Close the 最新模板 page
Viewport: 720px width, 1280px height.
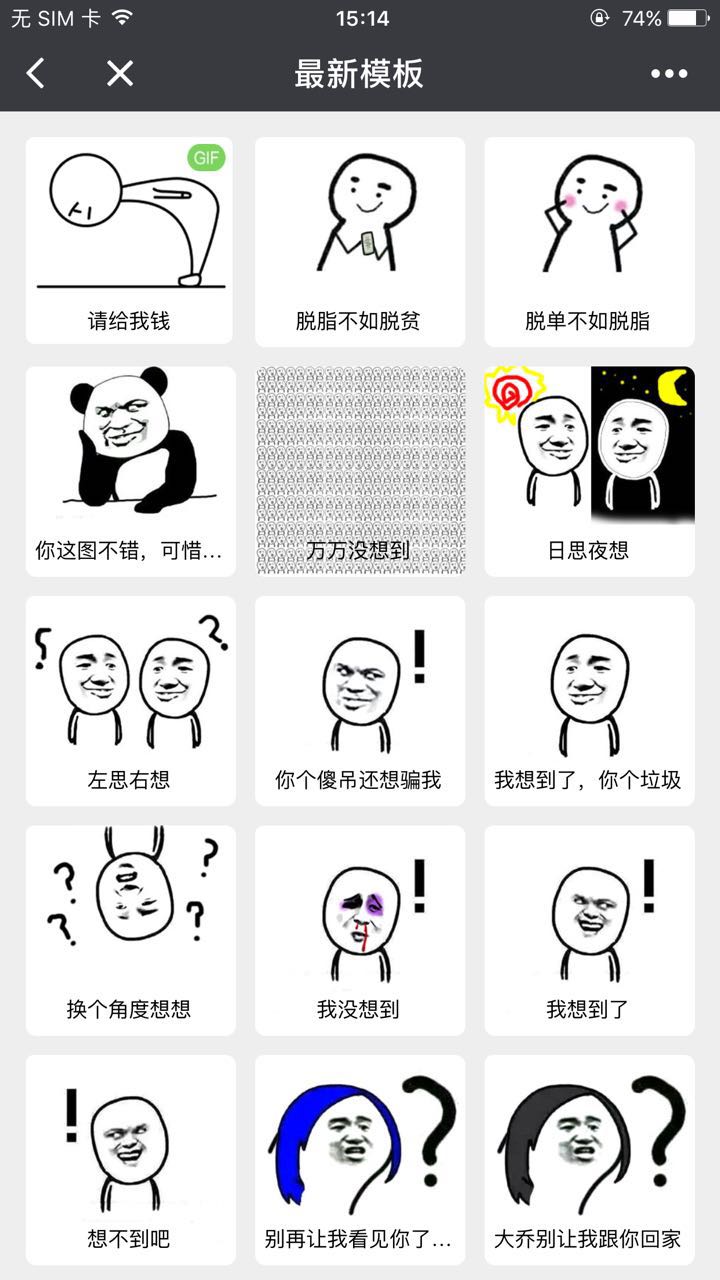click(x=120, y=73)
